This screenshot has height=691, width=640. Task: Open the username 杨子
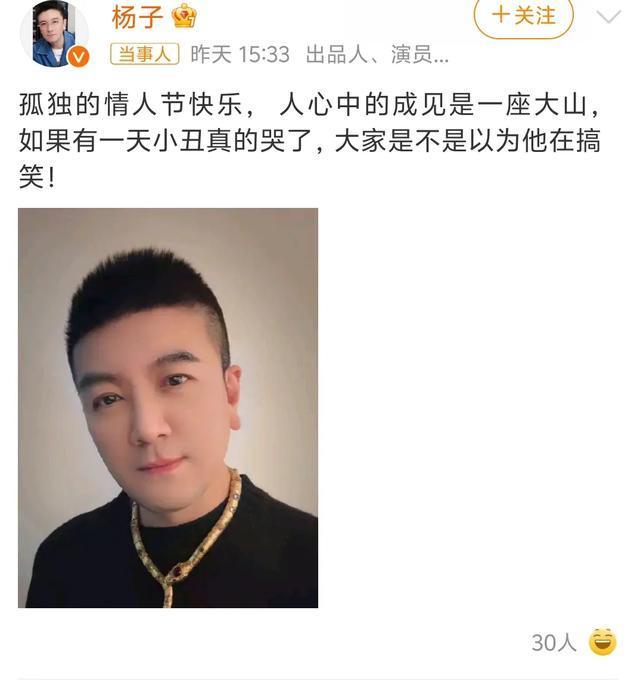(134, 16)
